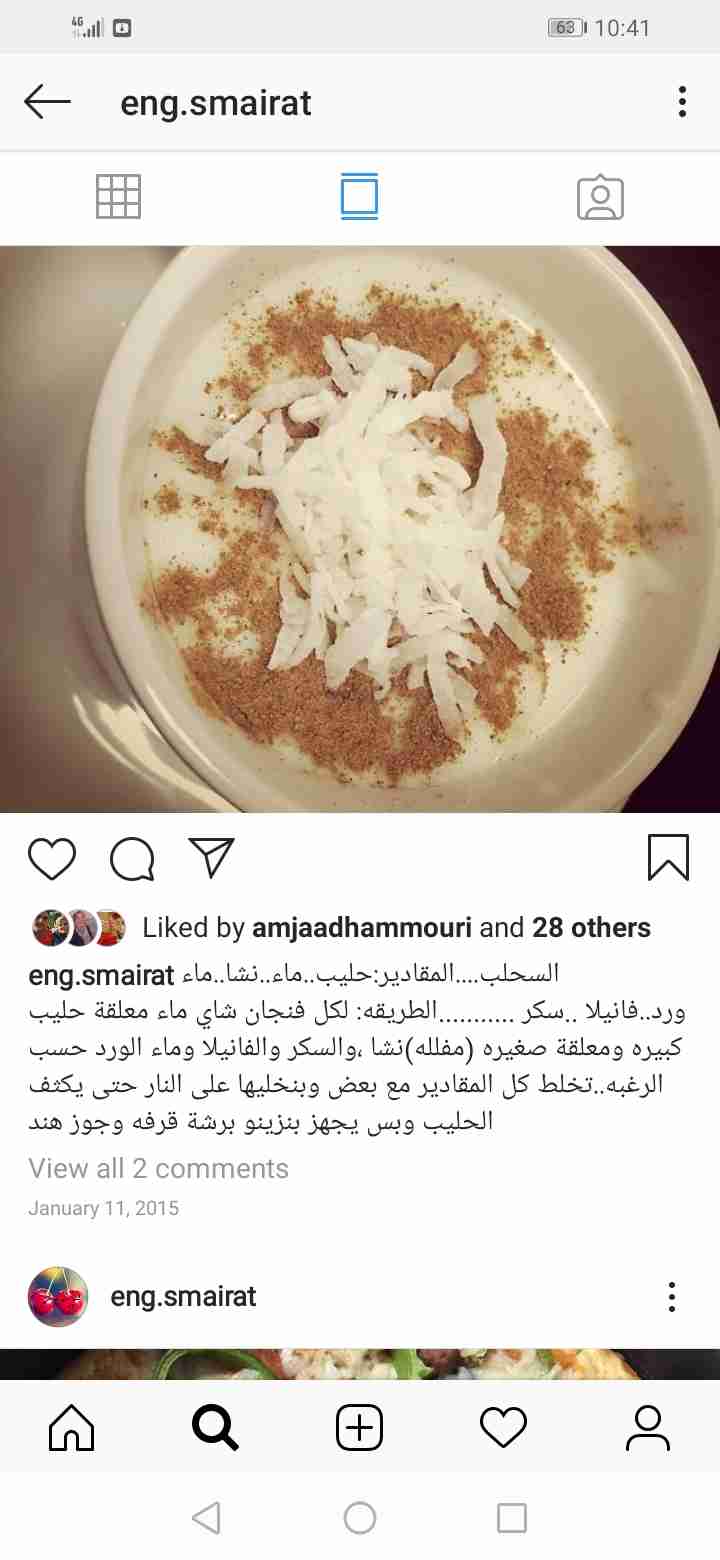The height and width of the screenshot is (1560, 720).
Task: Open the activity heart tab
Action: [x=503, y=1428]
